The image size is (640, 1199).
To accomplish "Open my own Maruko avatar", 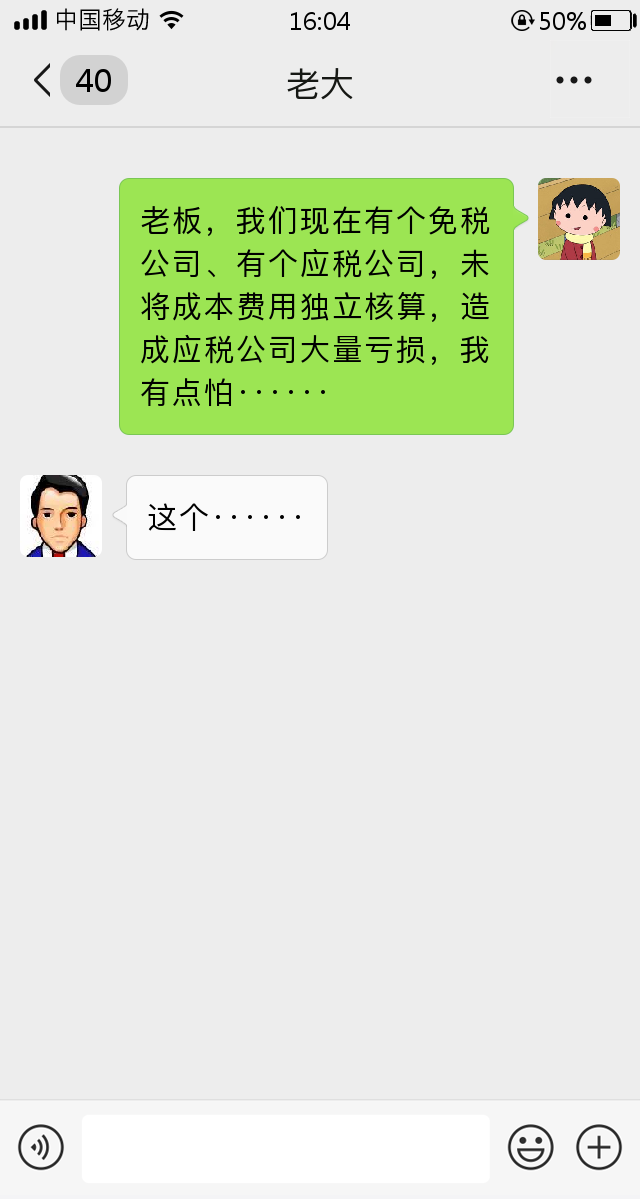I will [578, 219].
